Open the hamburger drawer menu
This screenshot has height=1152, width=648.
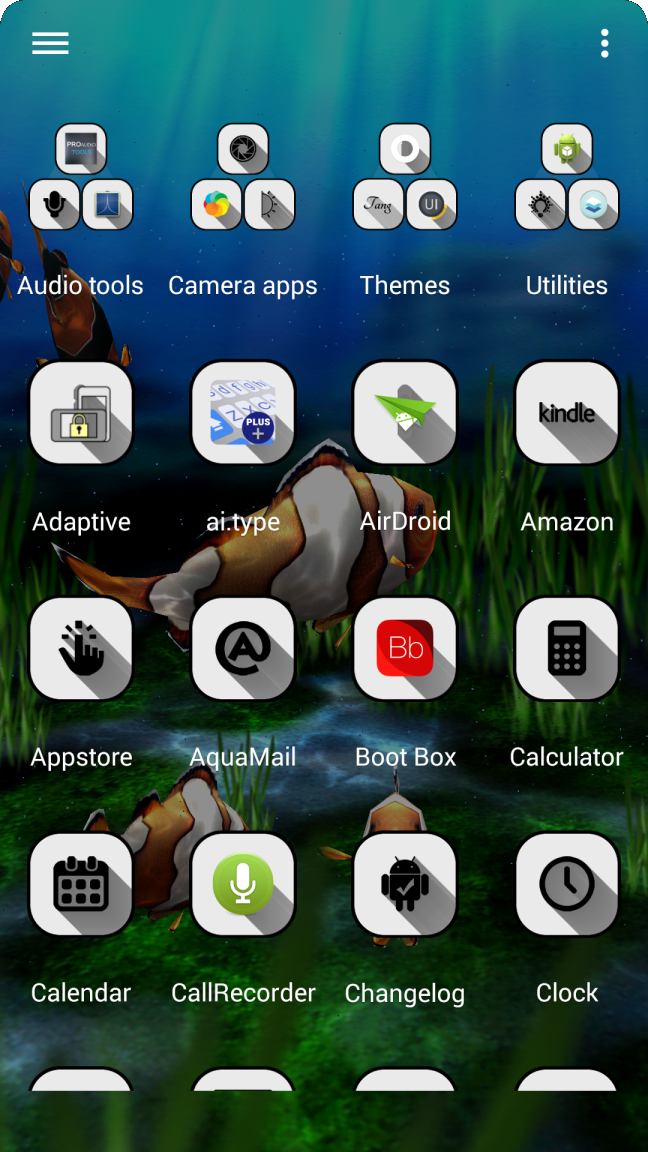[x=50, y=43]
